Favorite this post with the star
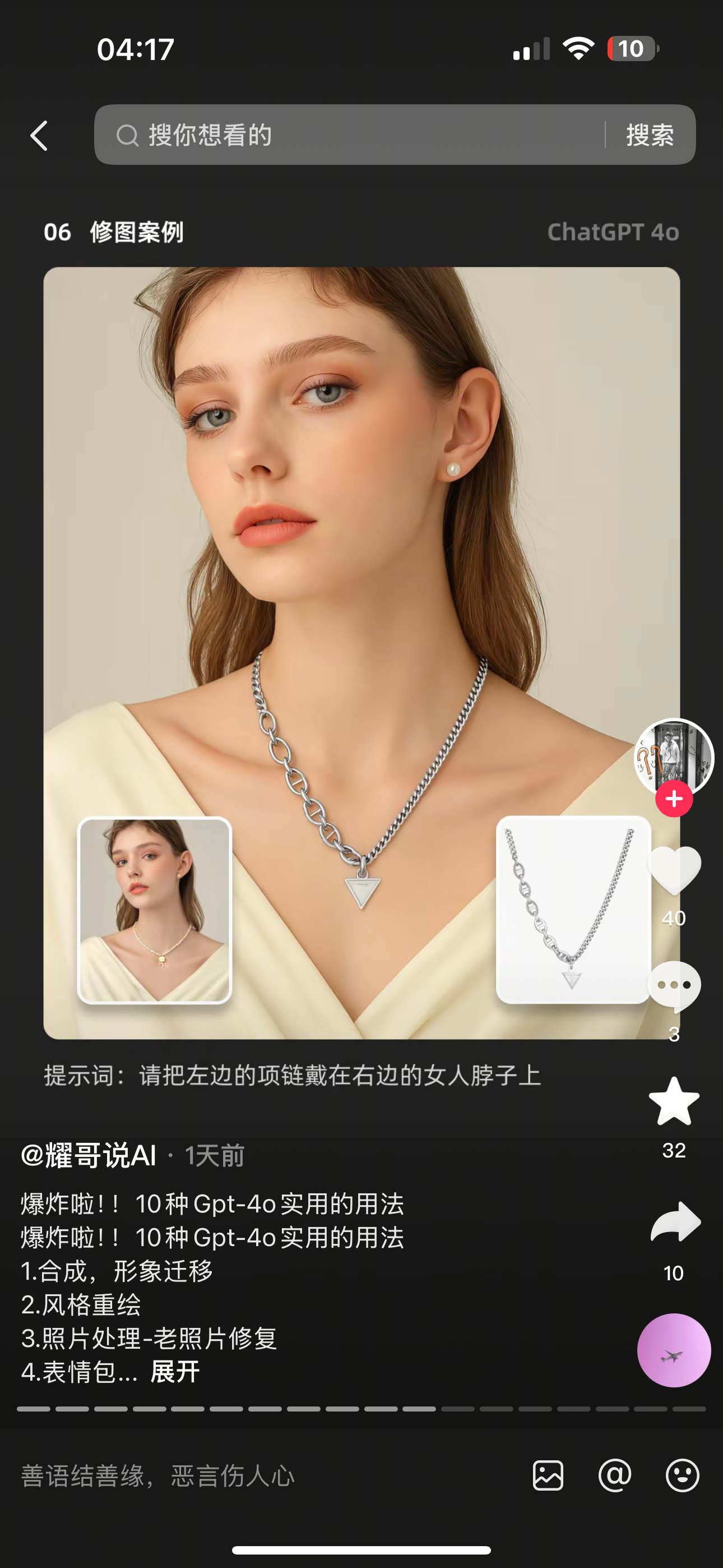The height and width of the screenshot is (1568, 723). tap(674, 1102)
